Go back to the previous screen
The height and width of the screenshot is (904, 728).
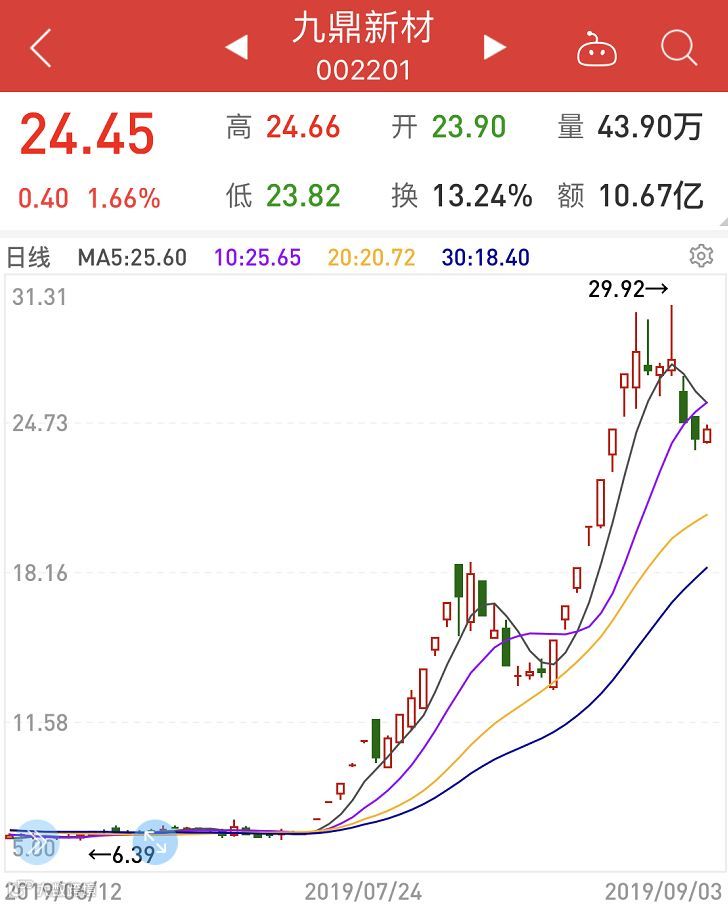[x=40, y=47]
